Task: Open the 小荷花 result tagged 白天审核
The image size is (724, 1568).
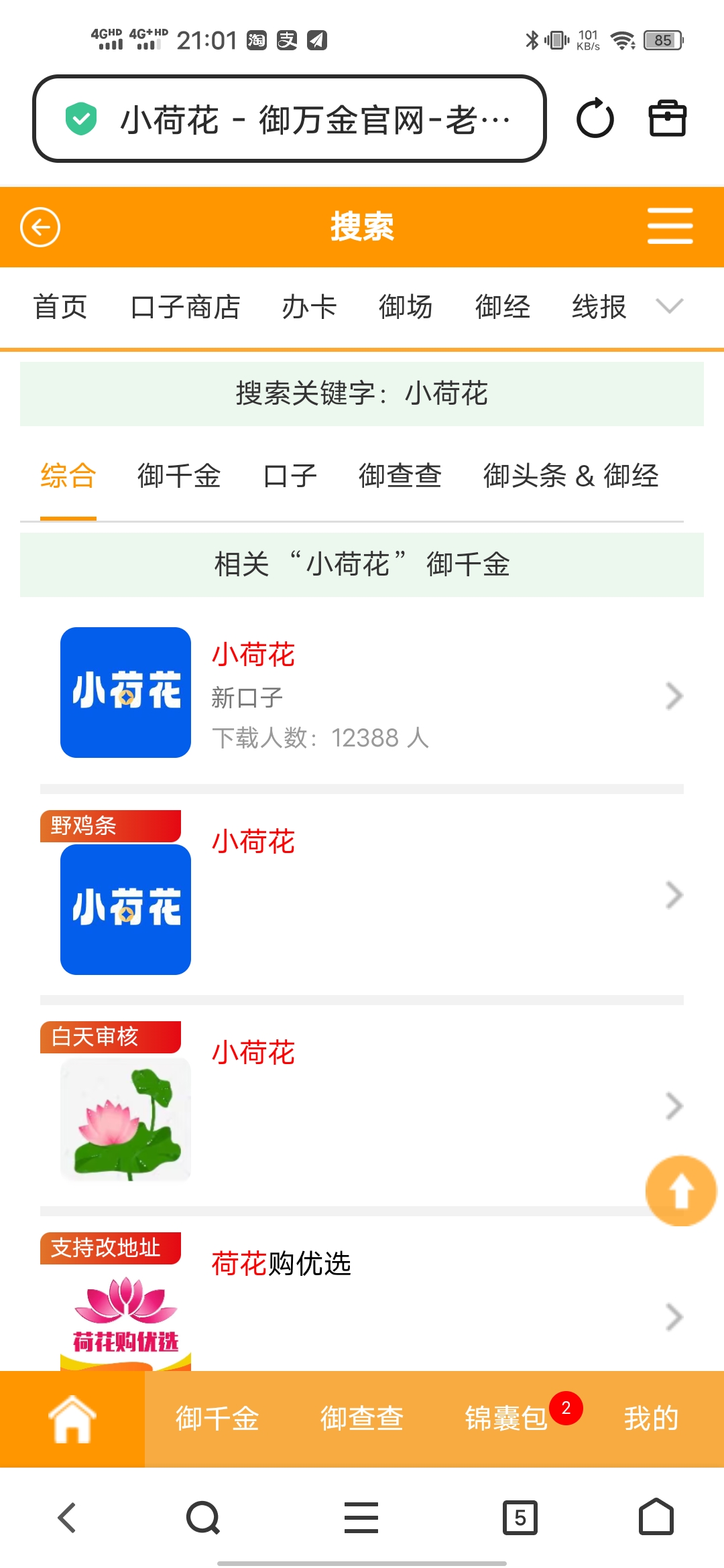Action: click(x=362, y=1106)
